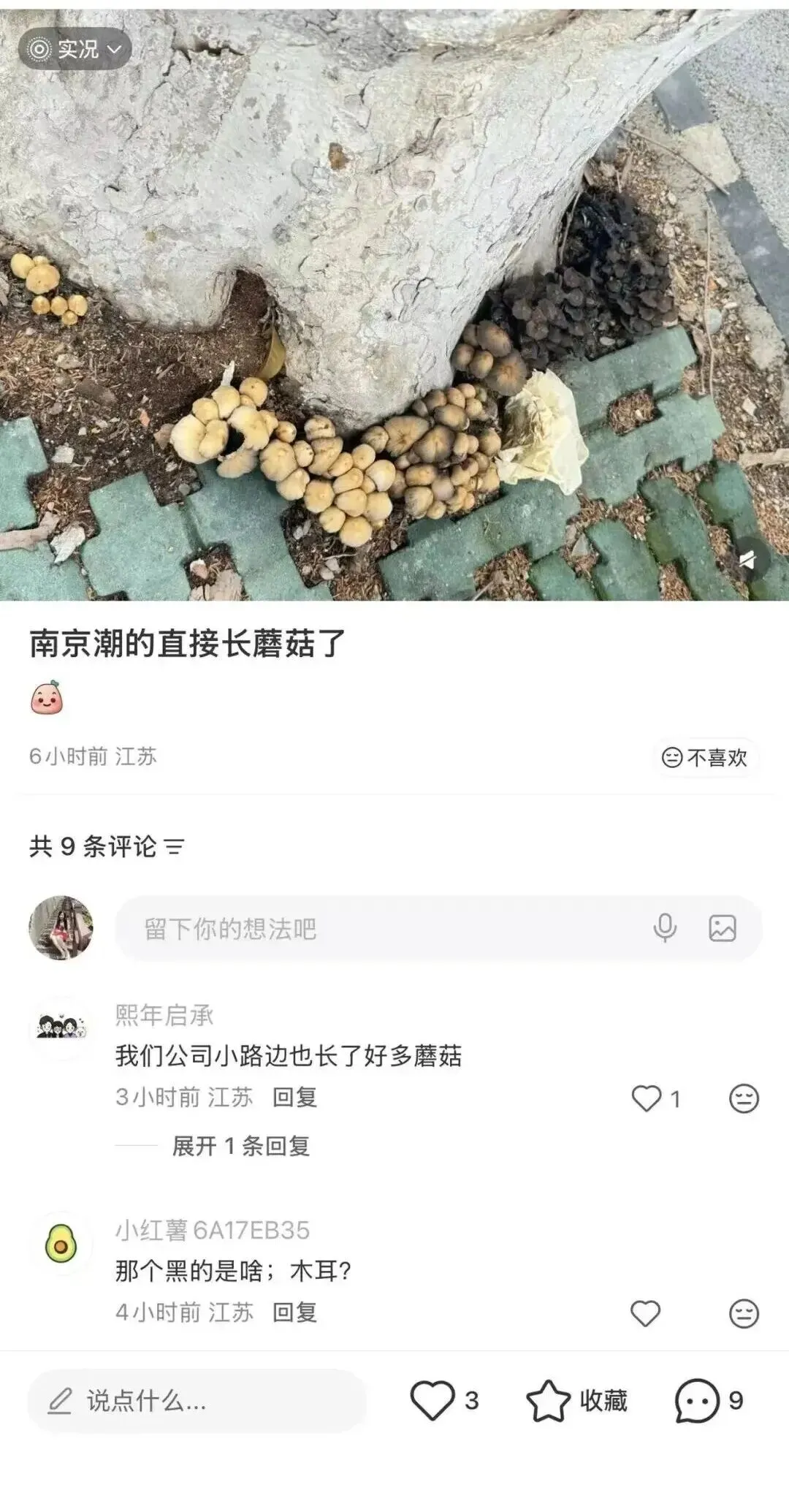This screenshot has width=789, height=1512.
Task: Reply to 小红薯6A17EB35's comment
Action: click(294, 1312)
